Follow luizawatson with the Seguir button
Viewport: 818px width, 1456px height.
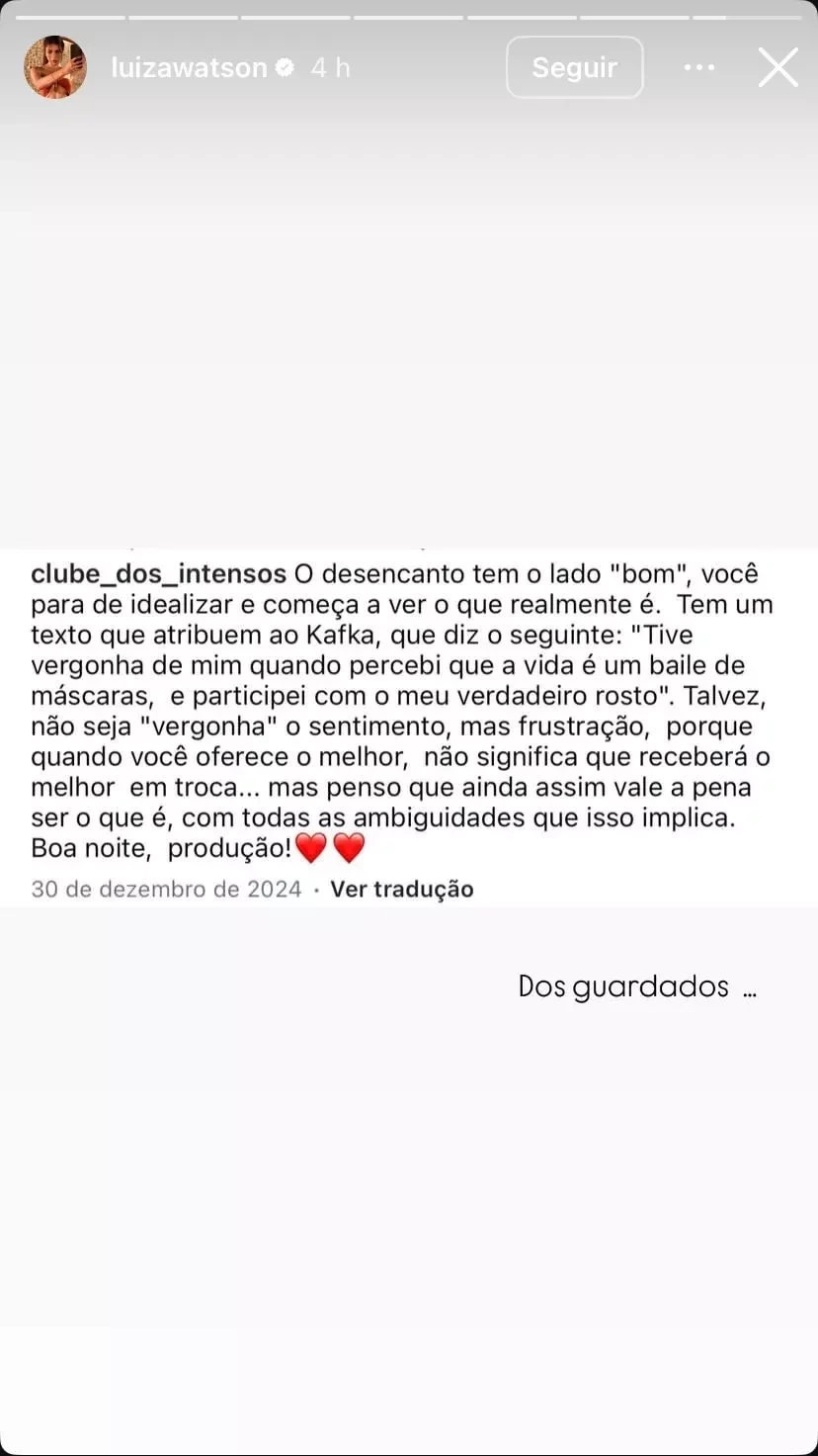tap(574, 67)
